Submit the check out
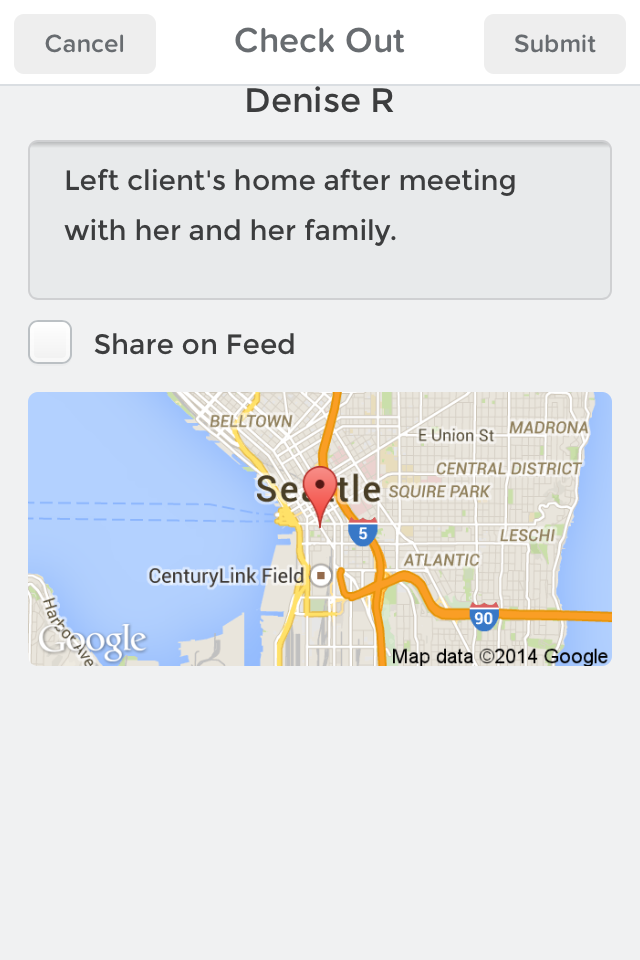The height and width of the screenshot is (960, 640). pos(554,44)
